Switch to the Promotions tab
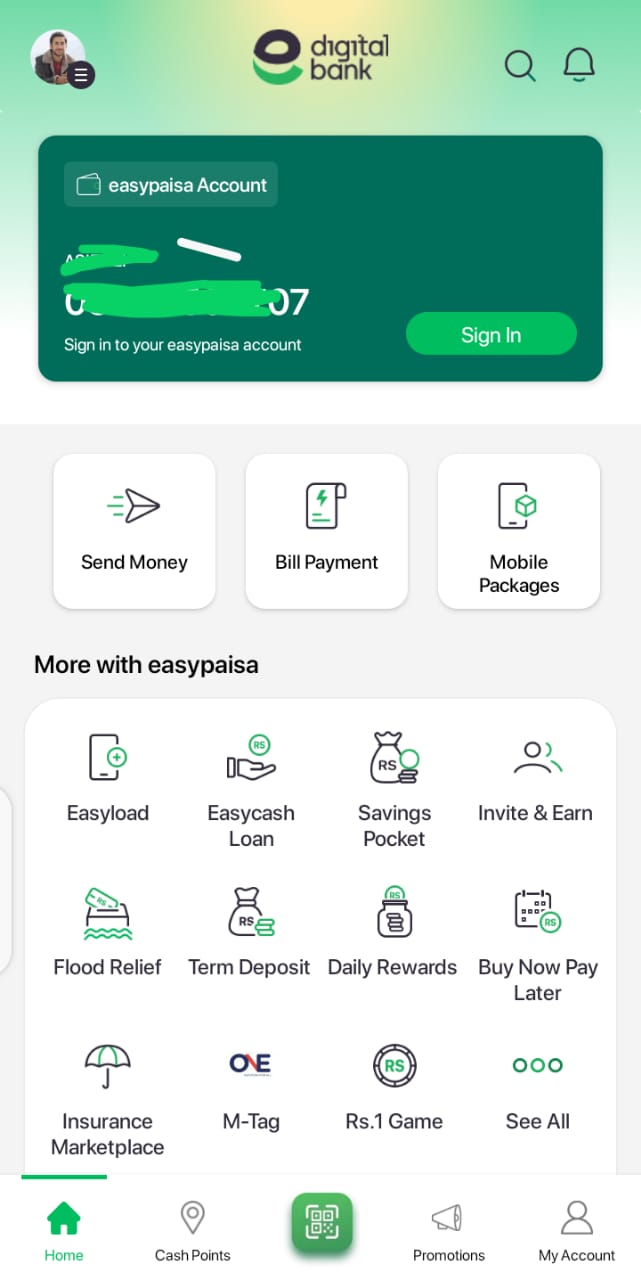641x1280 pixels. (x=448, y=1232)
